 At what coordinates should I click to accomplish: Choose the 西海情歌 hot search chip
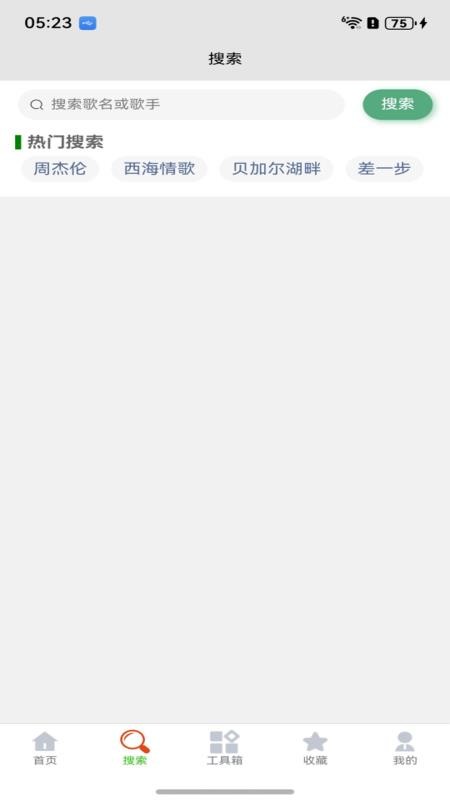(x=159, y=169)
